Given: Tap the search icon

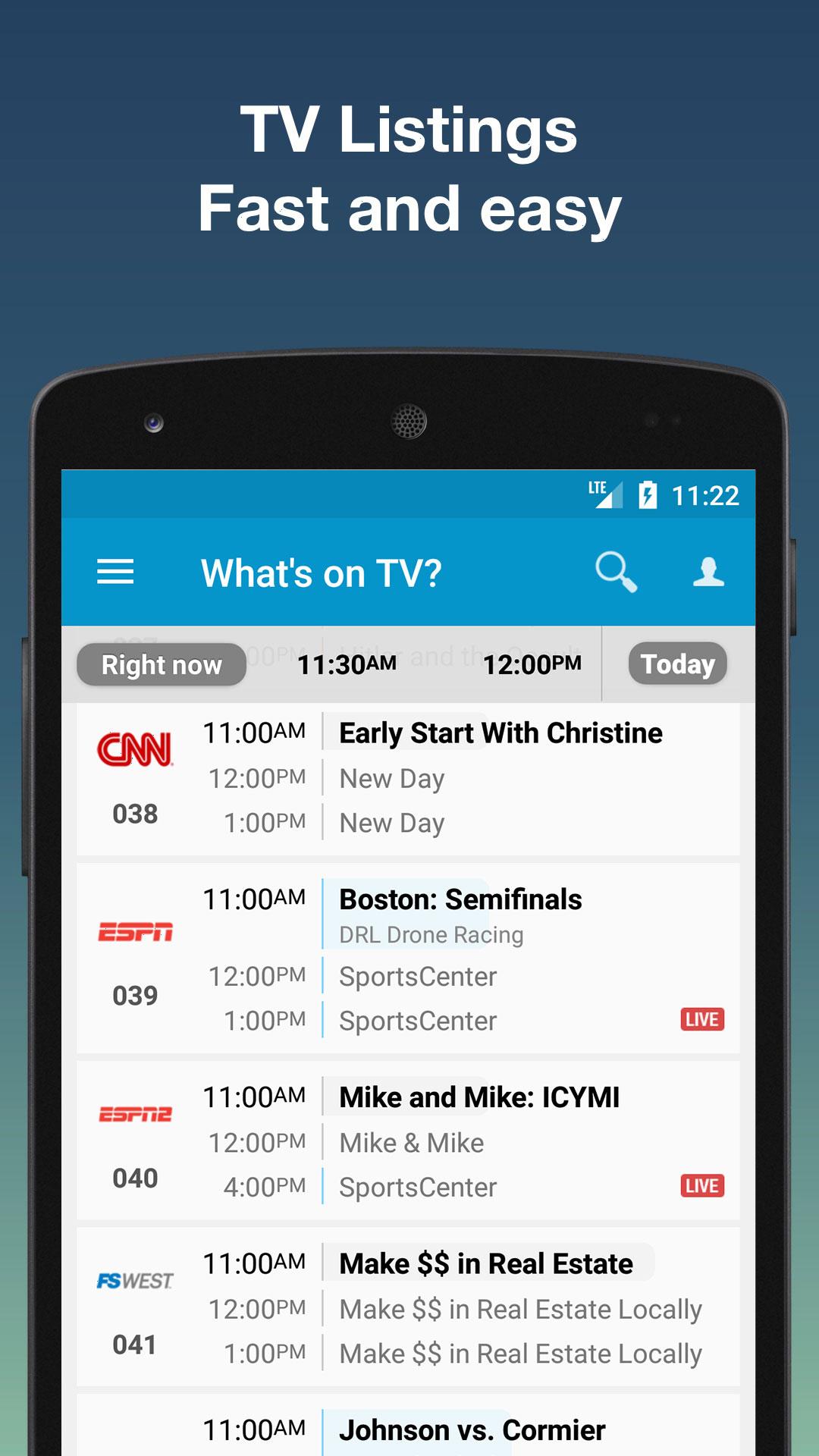Looking at the screenshot, I should tap(617, 573).
